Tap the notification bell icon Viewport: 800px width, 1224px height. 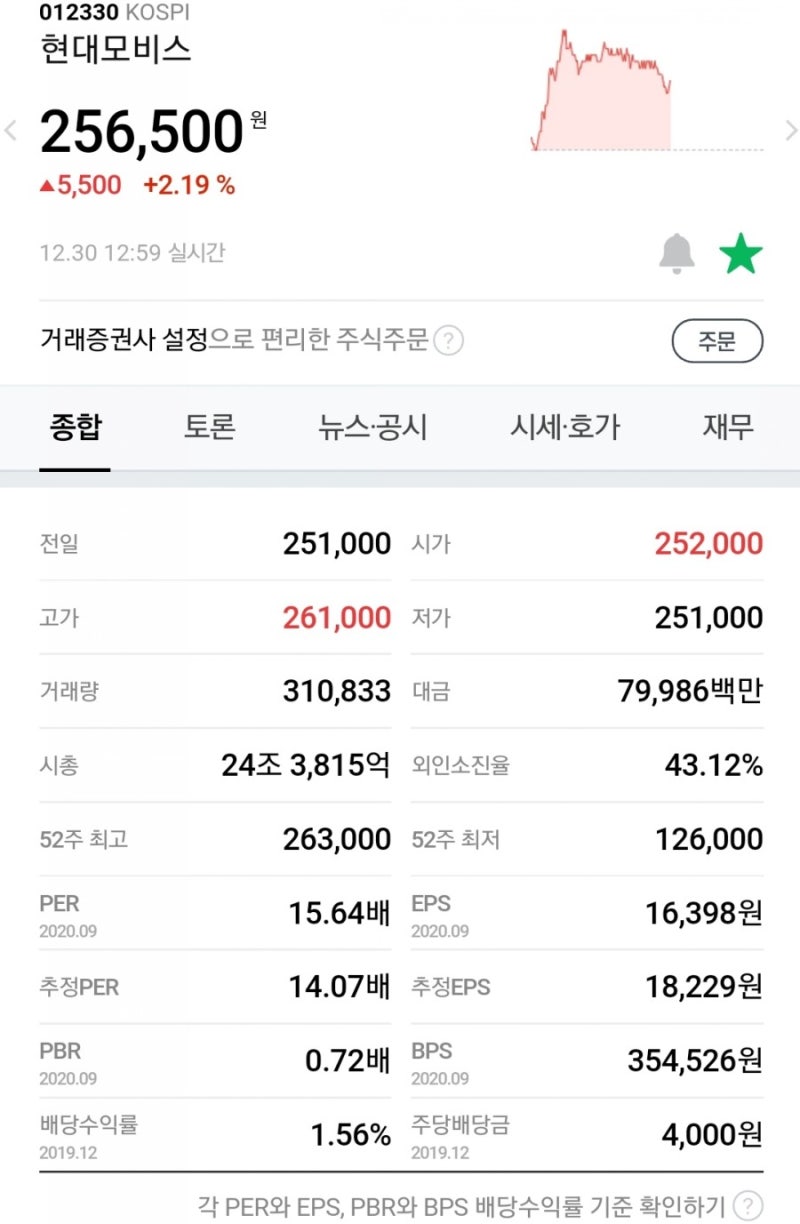tap(678, 253)
